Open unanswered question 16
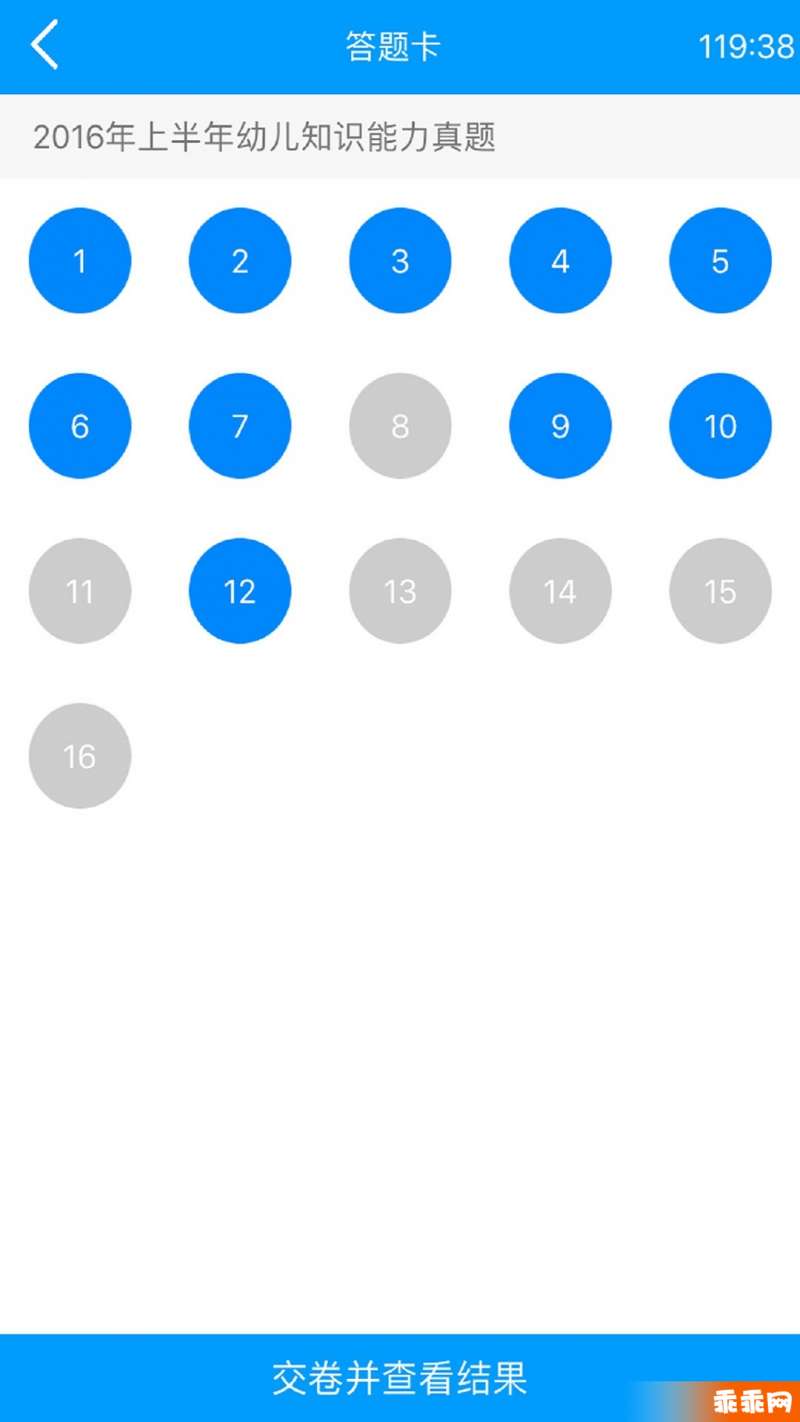This screenshot has width=800, height=1422. tap(80, 756)
